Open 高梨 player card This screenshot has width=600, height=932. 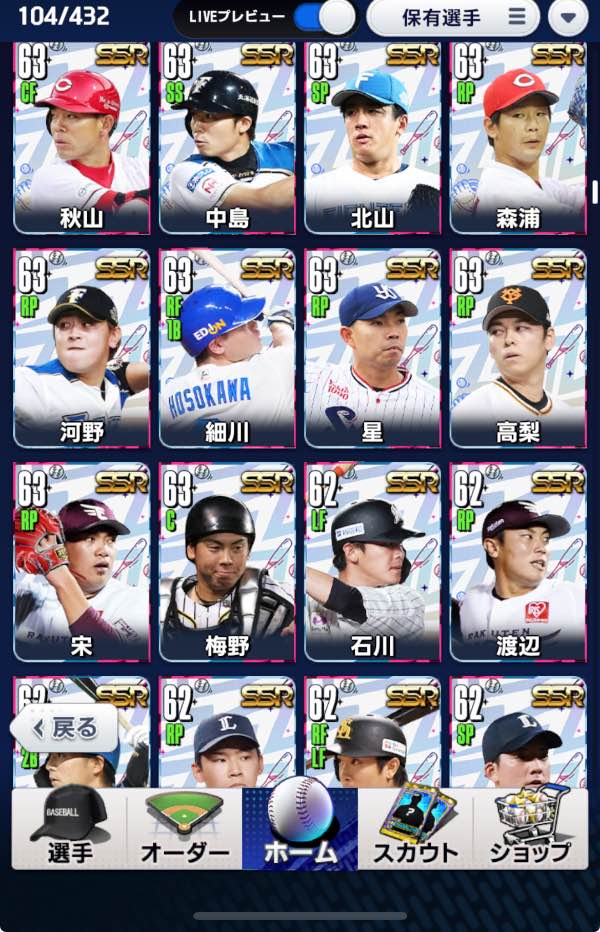point(517,348)
